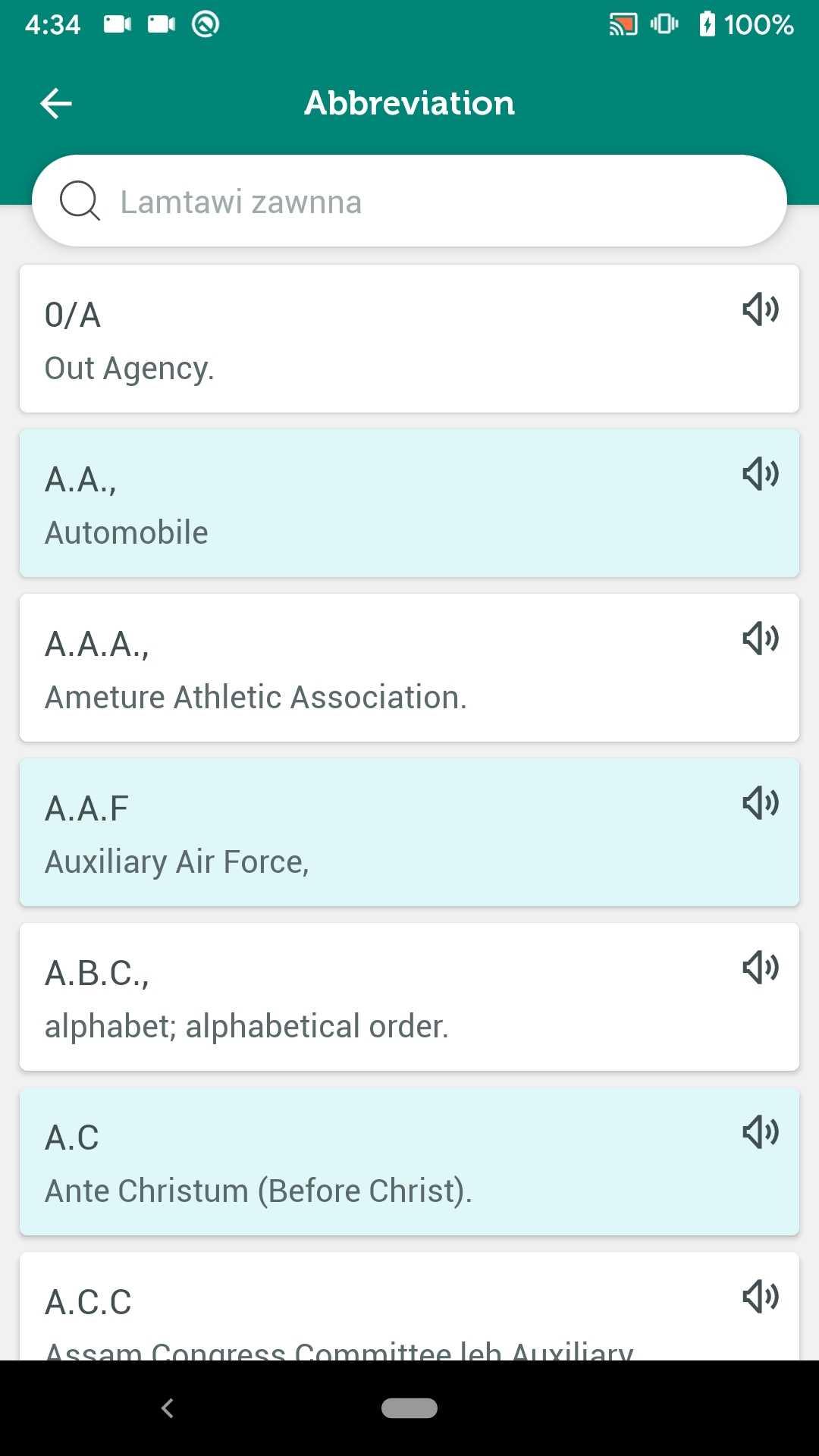819x1456 pixels.
Task: Hear the A.A.A., Ameture Athletic Association entry
Action: pos(760,639)
